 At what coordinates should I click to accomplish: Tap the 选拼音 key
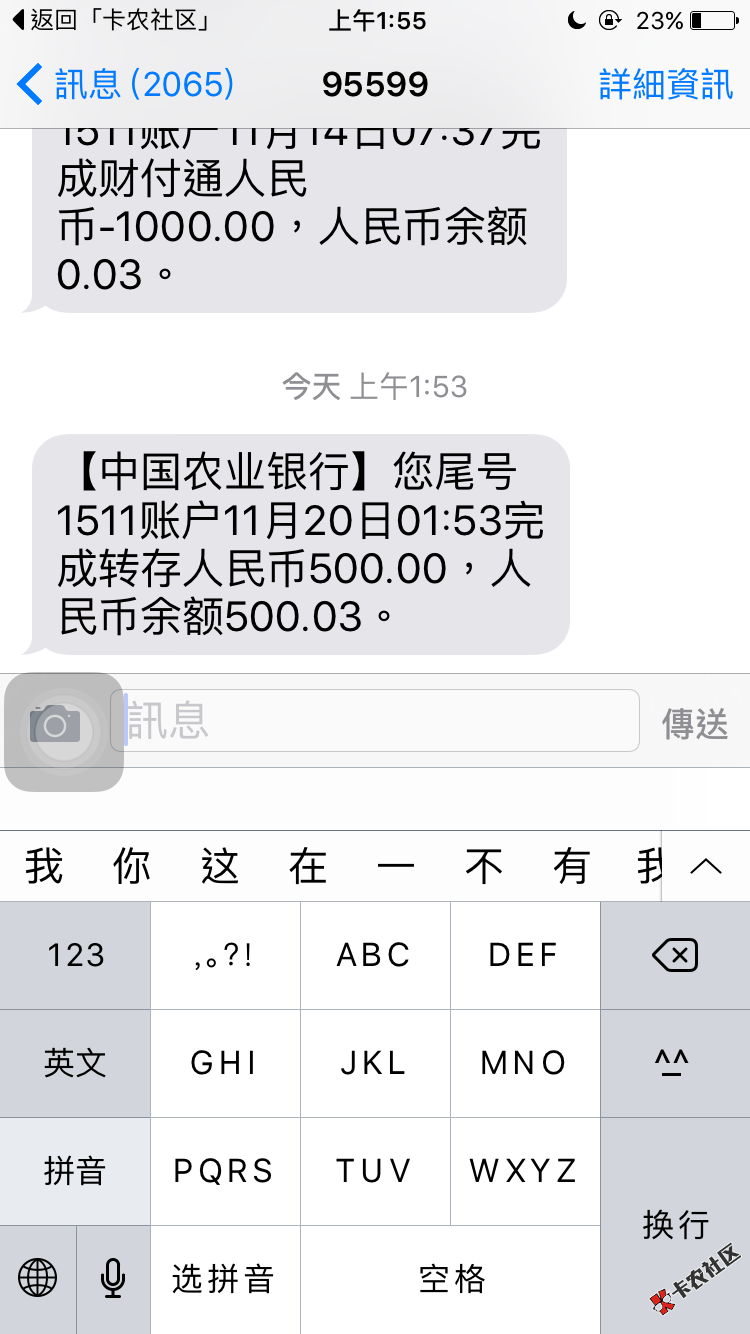point(225,1279)
